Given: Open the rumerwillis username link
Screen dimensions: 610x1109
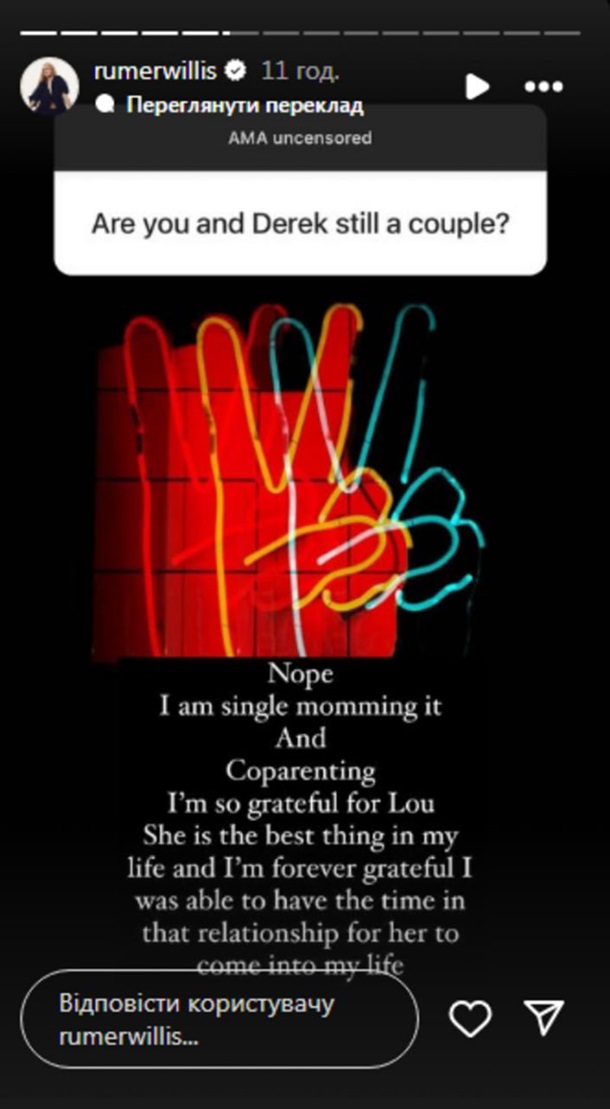Looking at the screenshot, I should [154, 71].
